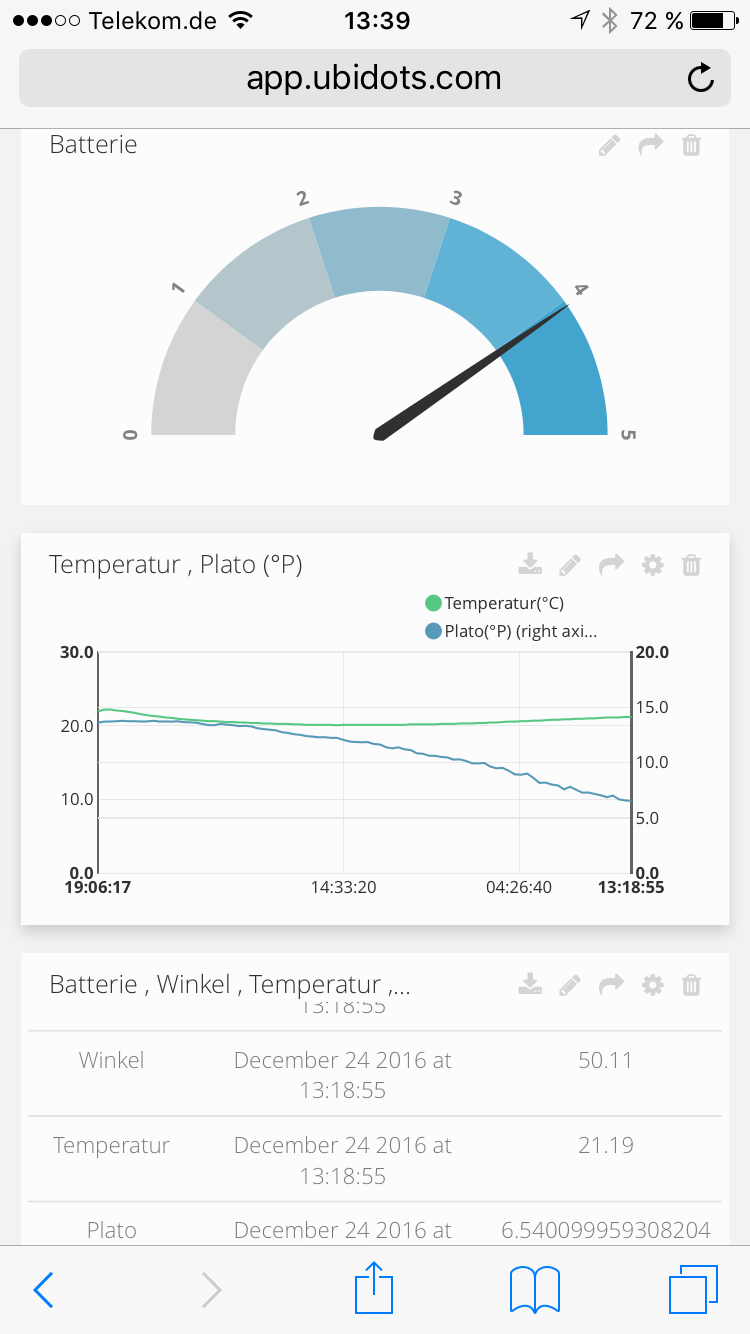Toggle the Plato(°P) legend series
This screenshot has height=1334, width=750.
coord(512,631)
